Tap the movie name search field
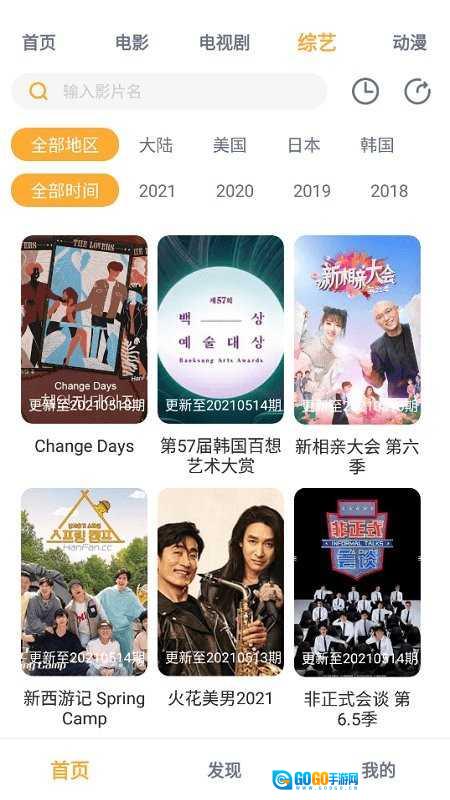 169,92
